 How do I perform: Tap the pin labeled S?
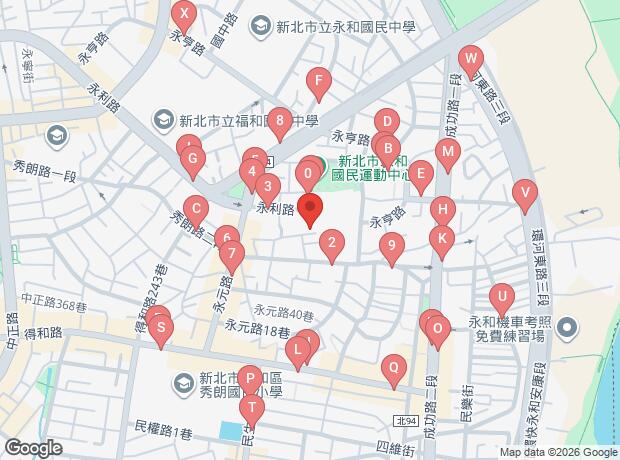(x=161, y=330)
